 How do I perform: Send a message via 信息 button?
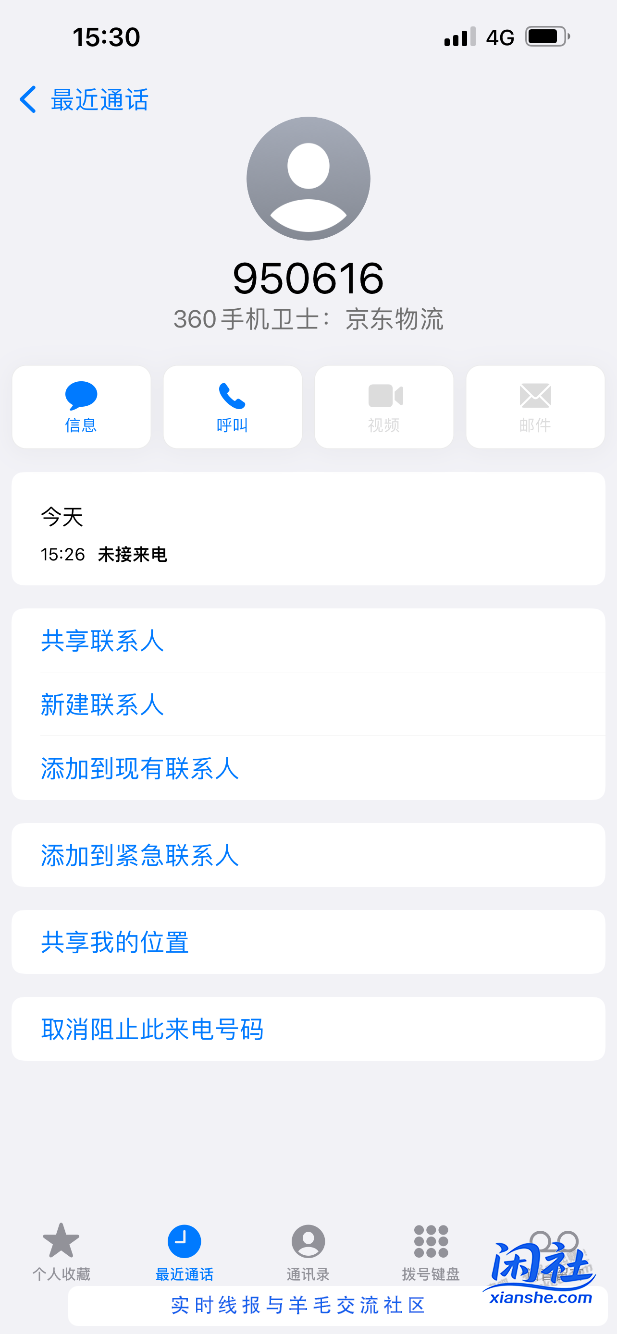click(81, 407)
